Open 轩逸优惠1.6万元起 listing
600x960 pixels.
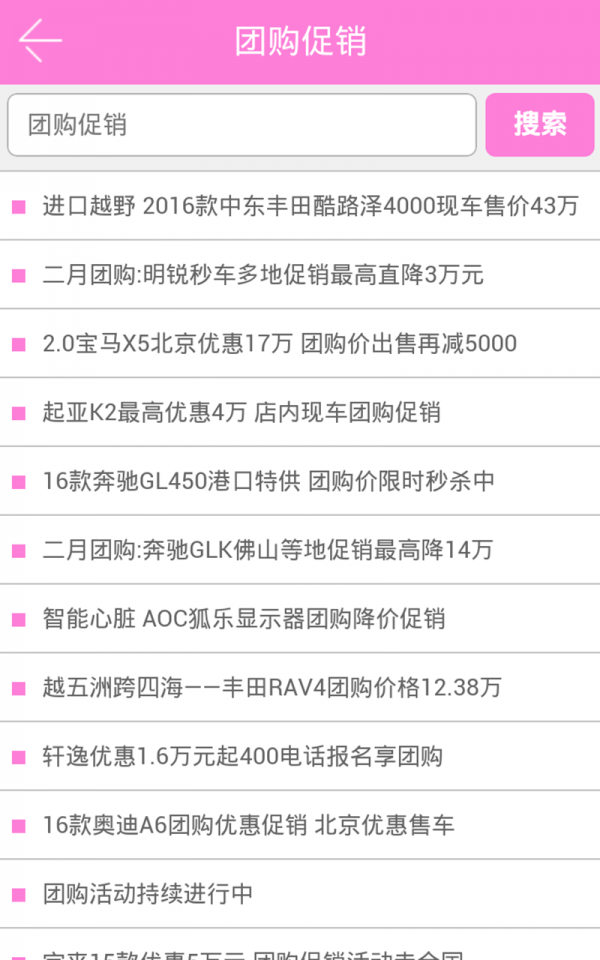243,757
